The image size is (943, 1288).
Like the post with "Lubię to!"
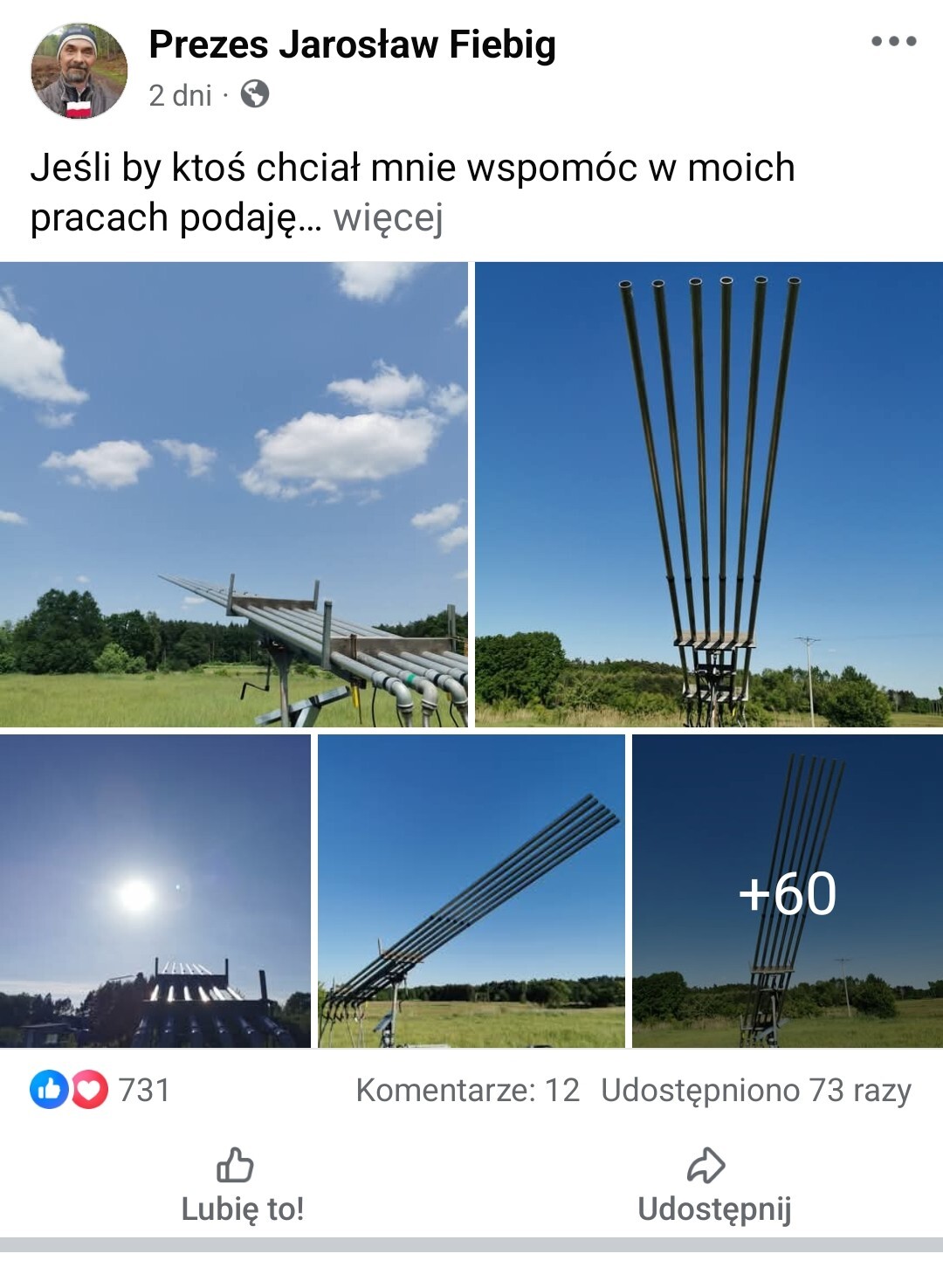pyautogui.click(x=242, y=1186)
